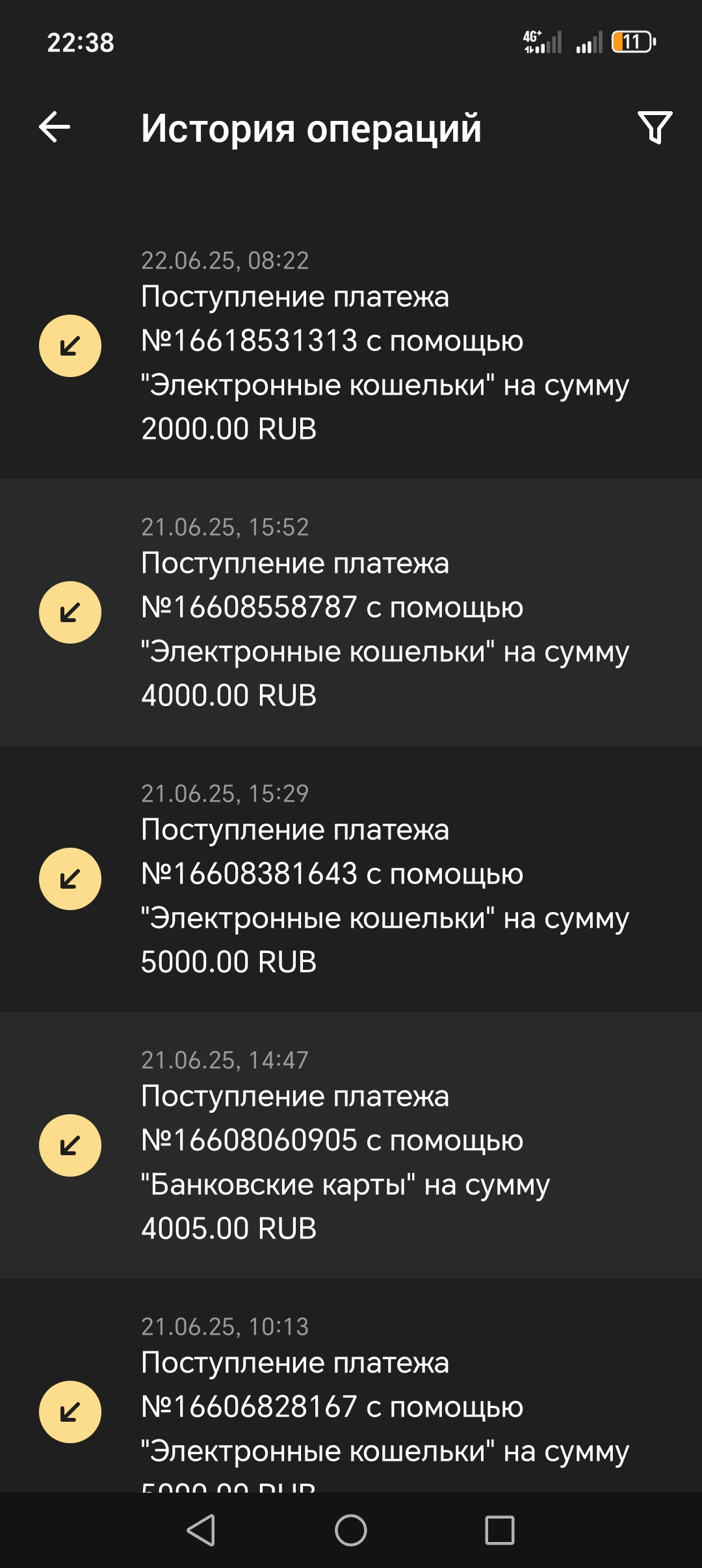Open payment №16608558787 for 4000.00 RUB
The height and width of the screenshot is (1568, 702).
pos(351,612)
